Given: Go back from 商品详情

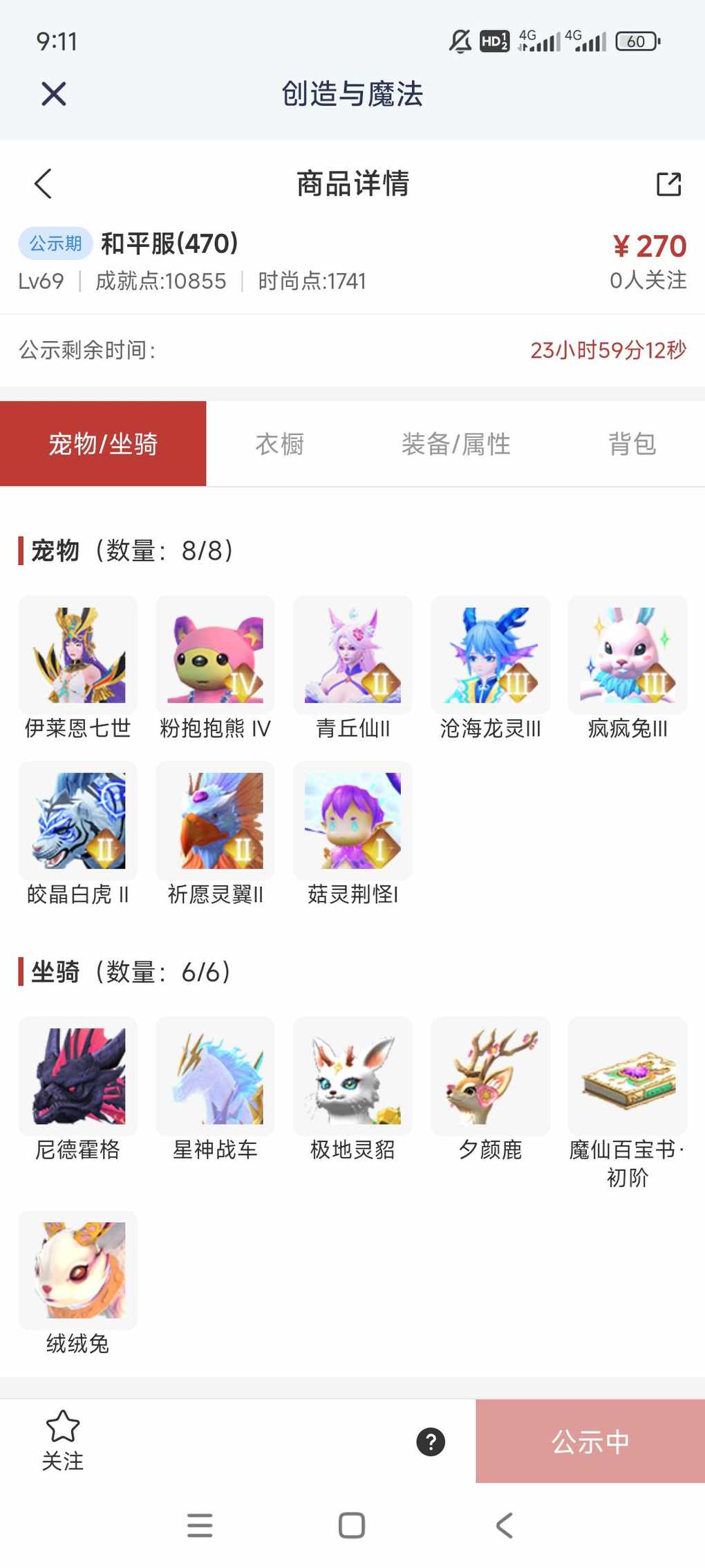Looking at the screenshot, I should [x=44, y=184].
